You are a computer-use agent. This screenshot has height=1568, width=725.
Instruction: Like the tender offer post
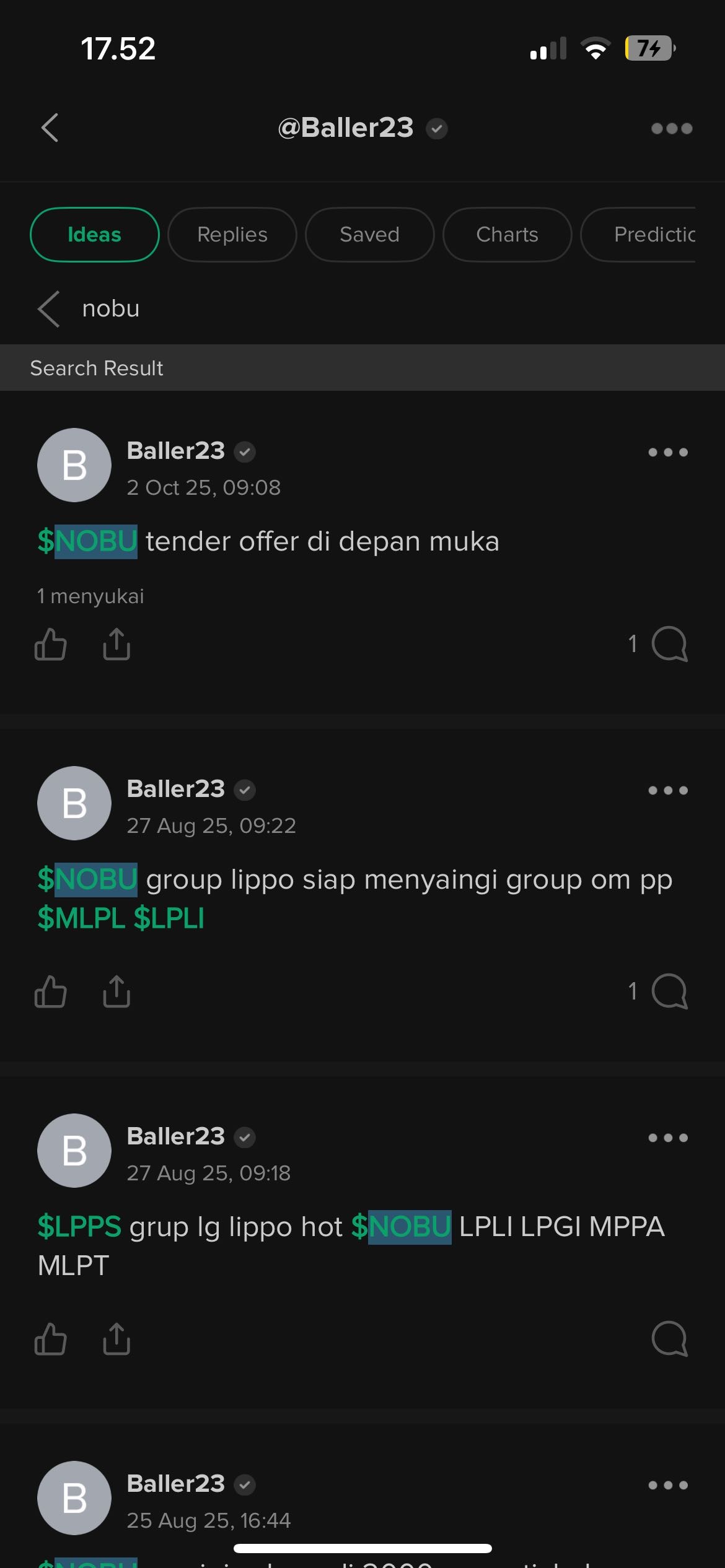coord(51,644)
